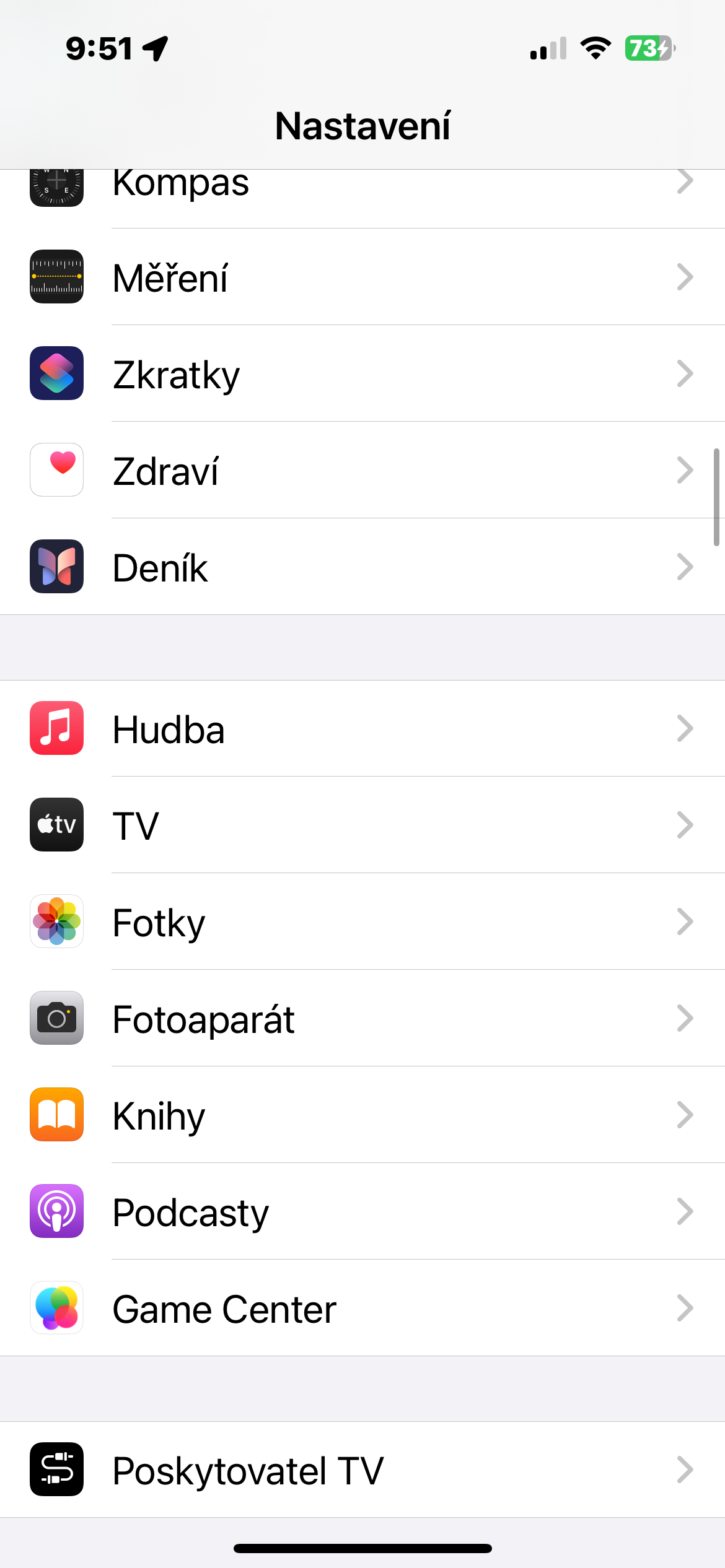Tap the Hudba settings row

(x=362, y=728)
